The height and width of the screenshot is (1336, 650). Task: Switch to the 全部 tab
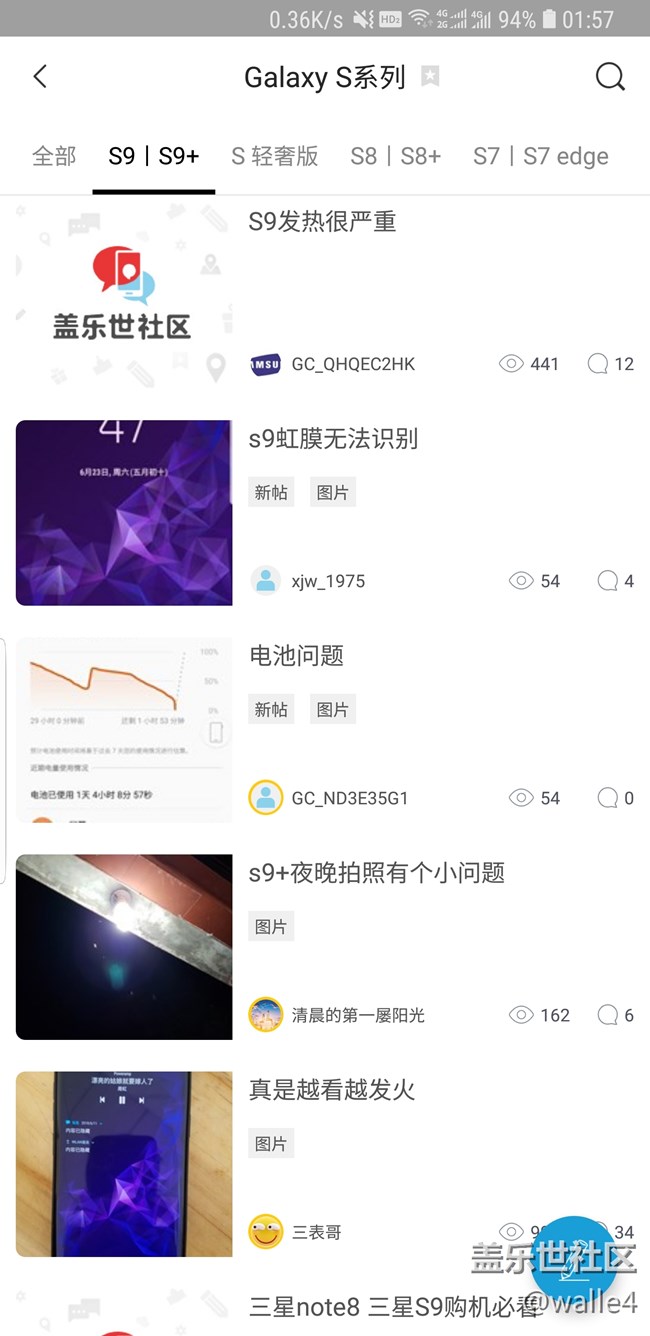click(x=54, y=156)
